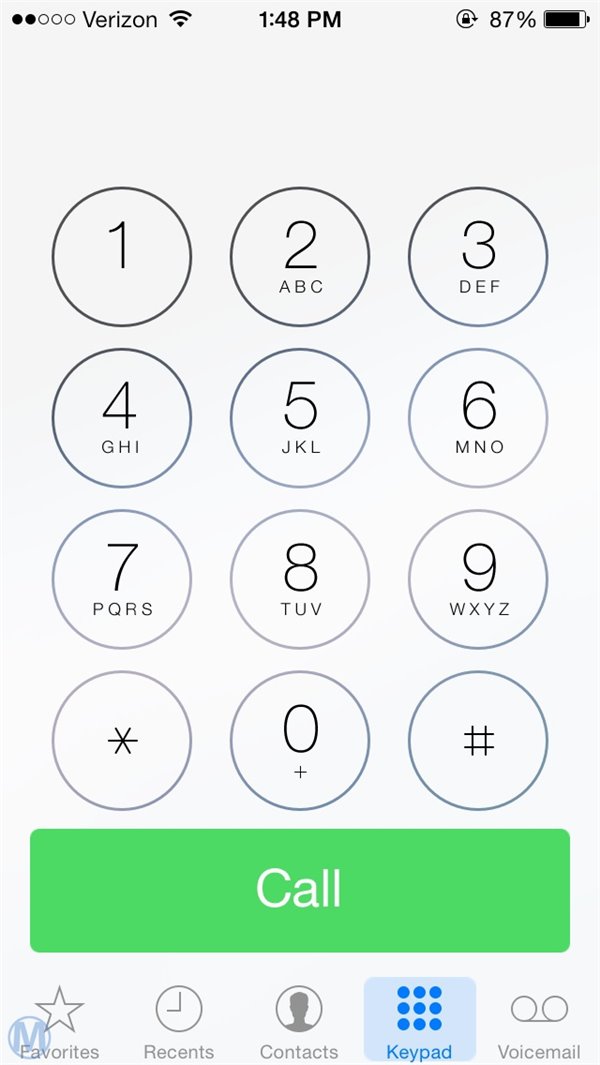The image size is (600, 1065).
Task: Tap the green Call button
Action: (x=300, y=890)
